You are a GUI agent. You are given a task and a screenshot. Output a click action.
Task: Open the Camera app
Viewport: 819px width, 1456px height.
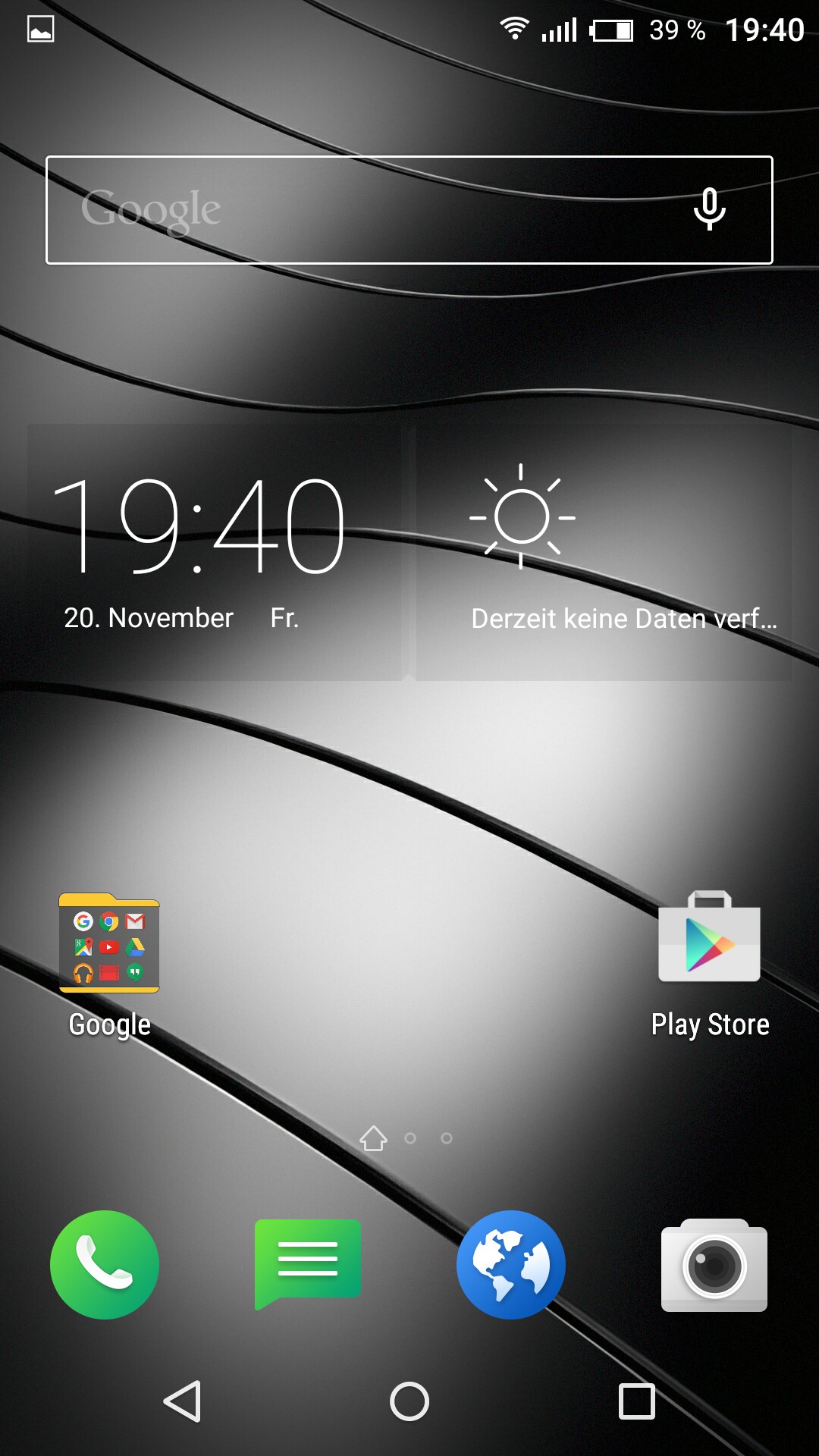714,1265
